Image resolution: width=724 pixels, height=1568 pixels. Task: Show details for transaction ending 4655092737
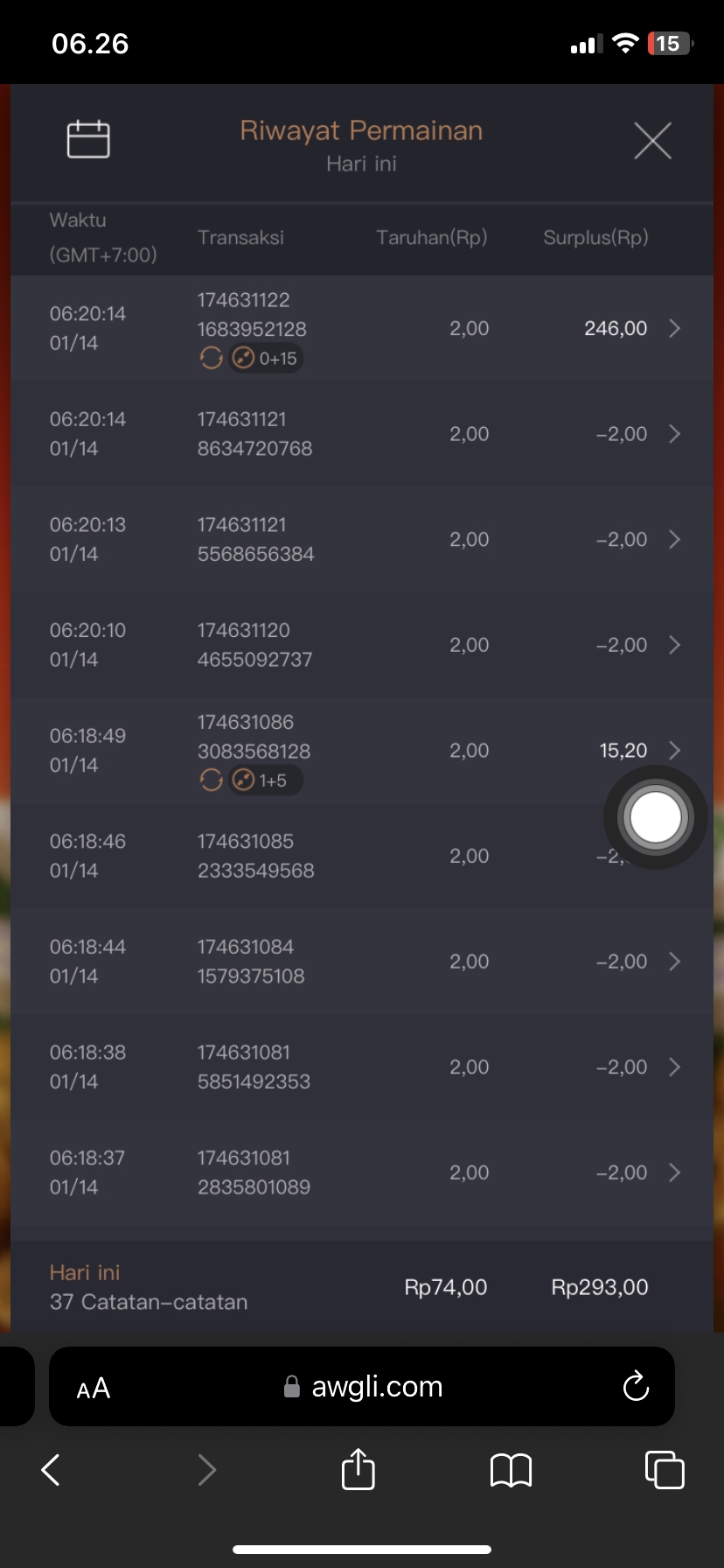click(362, 645)
